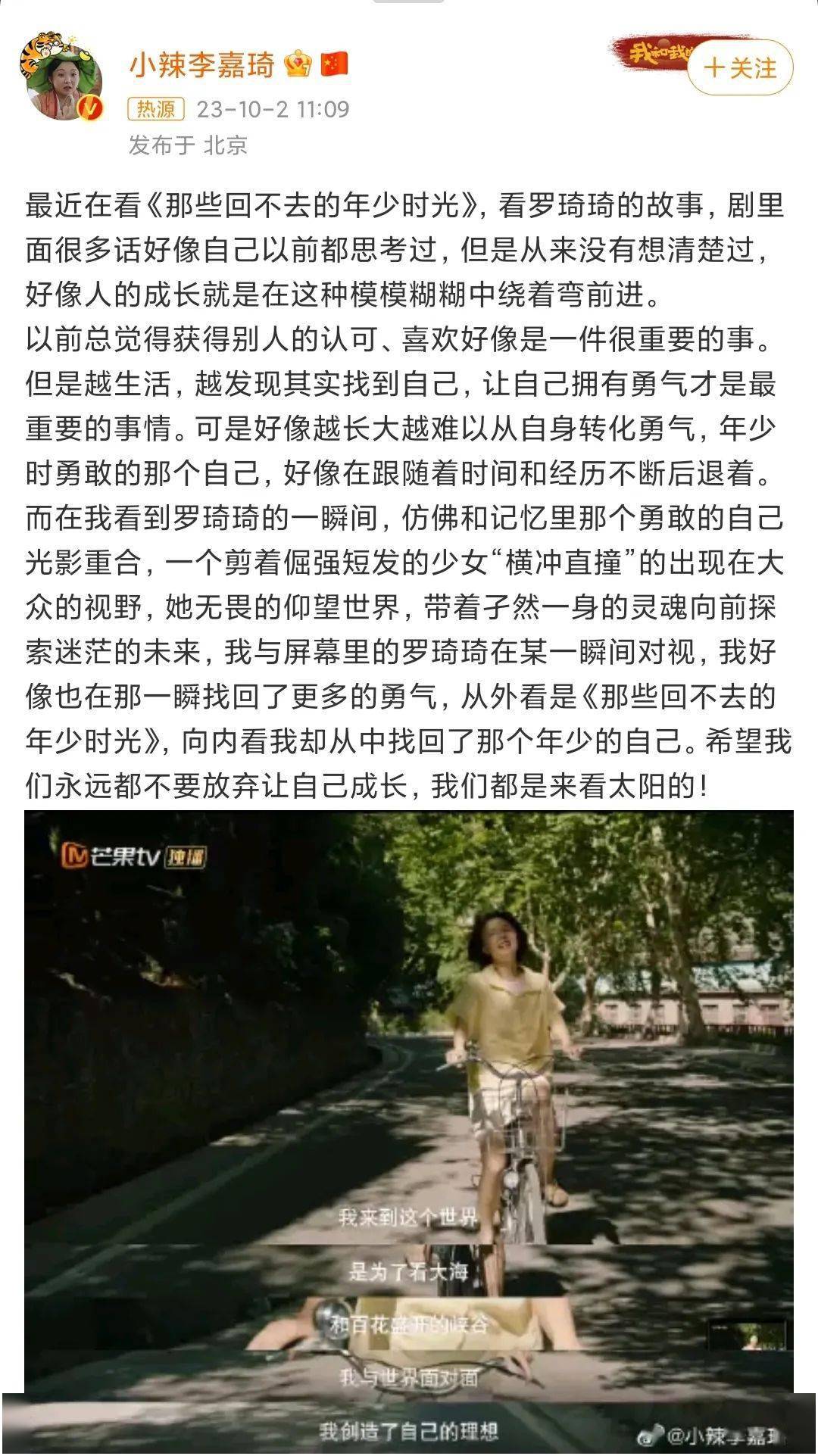Tap the +关注 follow button
Screen dimensions: 818x1456
tap(740, 68)
